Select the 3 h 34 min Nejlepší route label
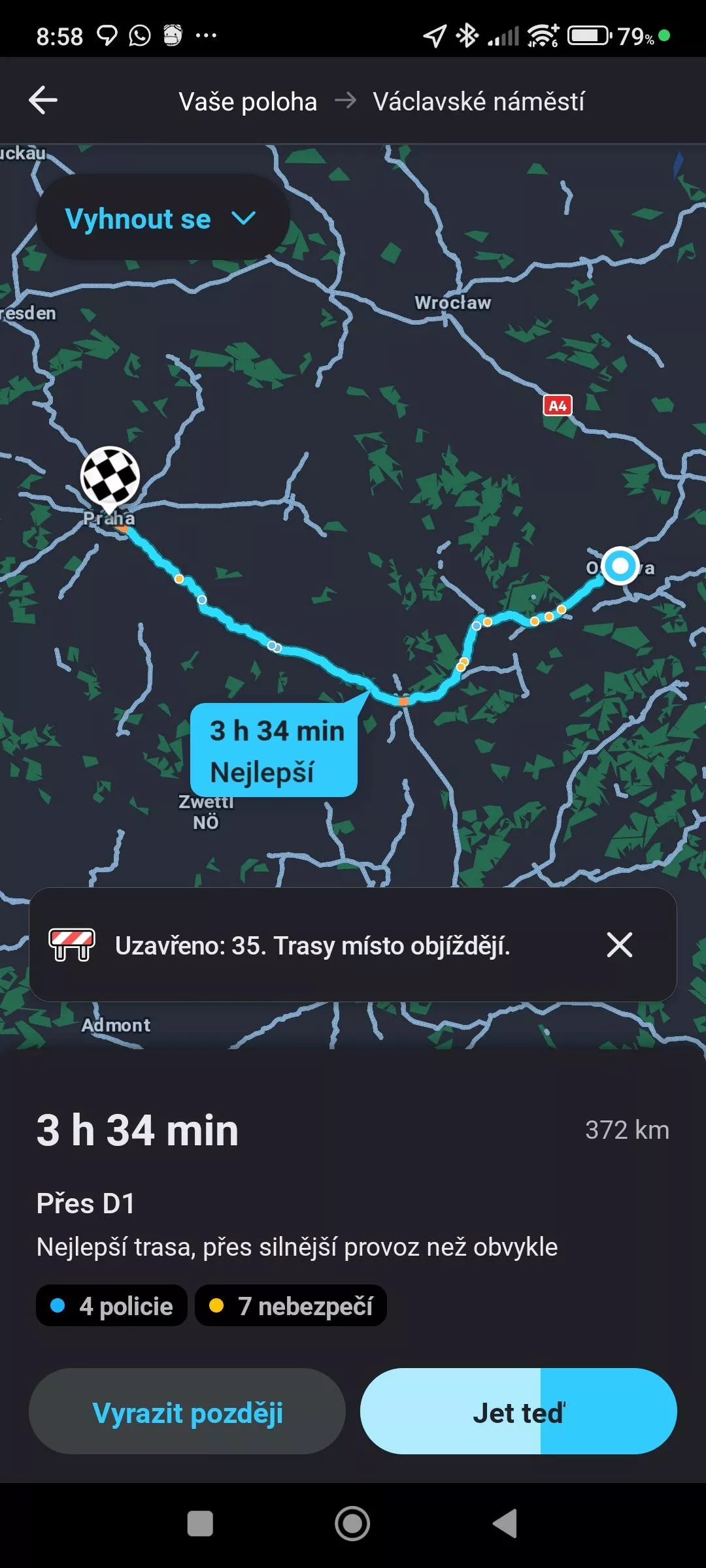Image resolution: width=706 pixels, height=1568 pixels. tap(274, 750)
